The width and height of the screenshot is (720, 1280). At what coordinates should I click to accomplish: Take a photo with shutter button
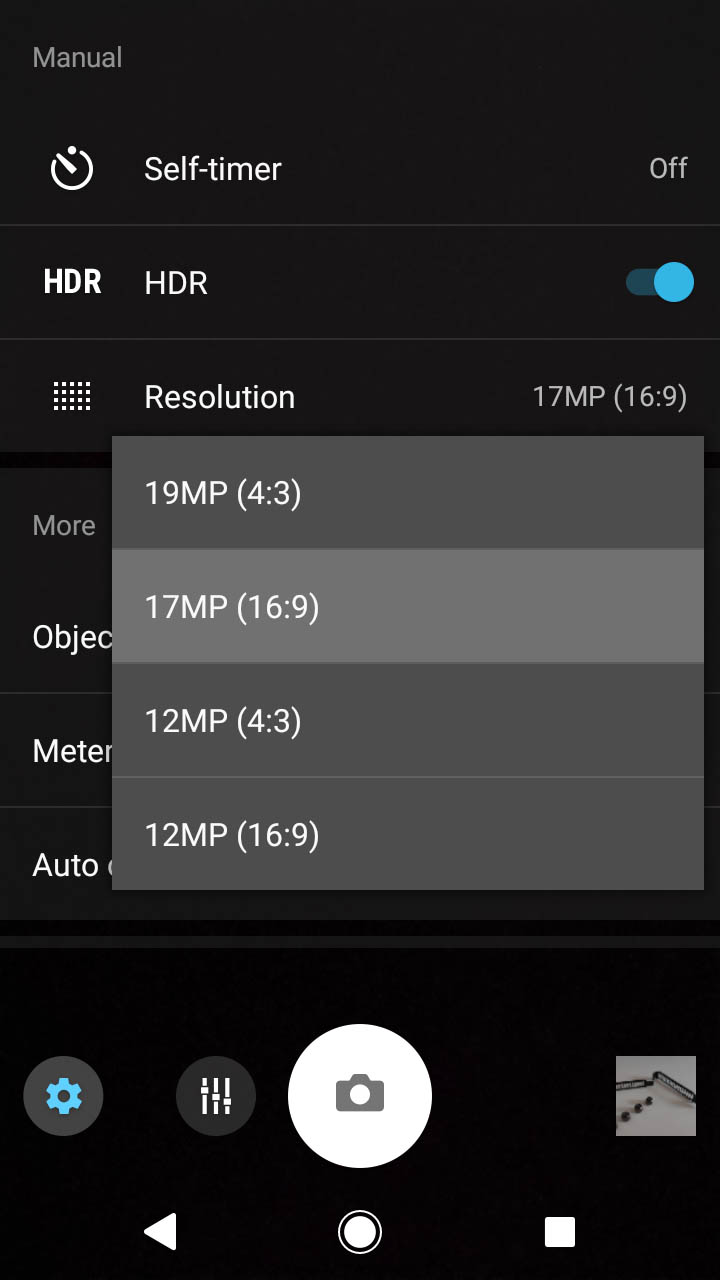[360, 1096]
